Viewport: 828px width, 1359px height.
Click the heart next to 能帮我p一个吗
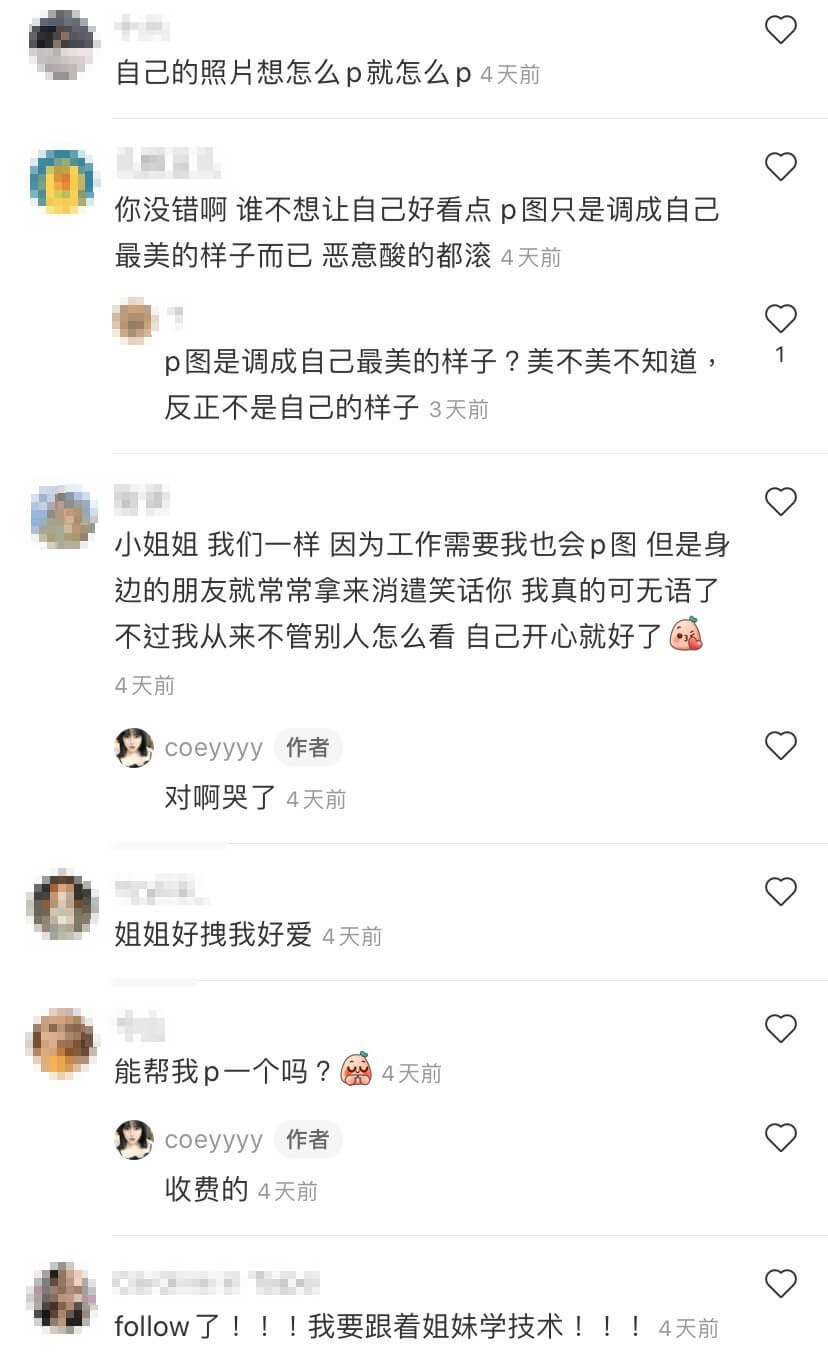tap(781, 1028)
